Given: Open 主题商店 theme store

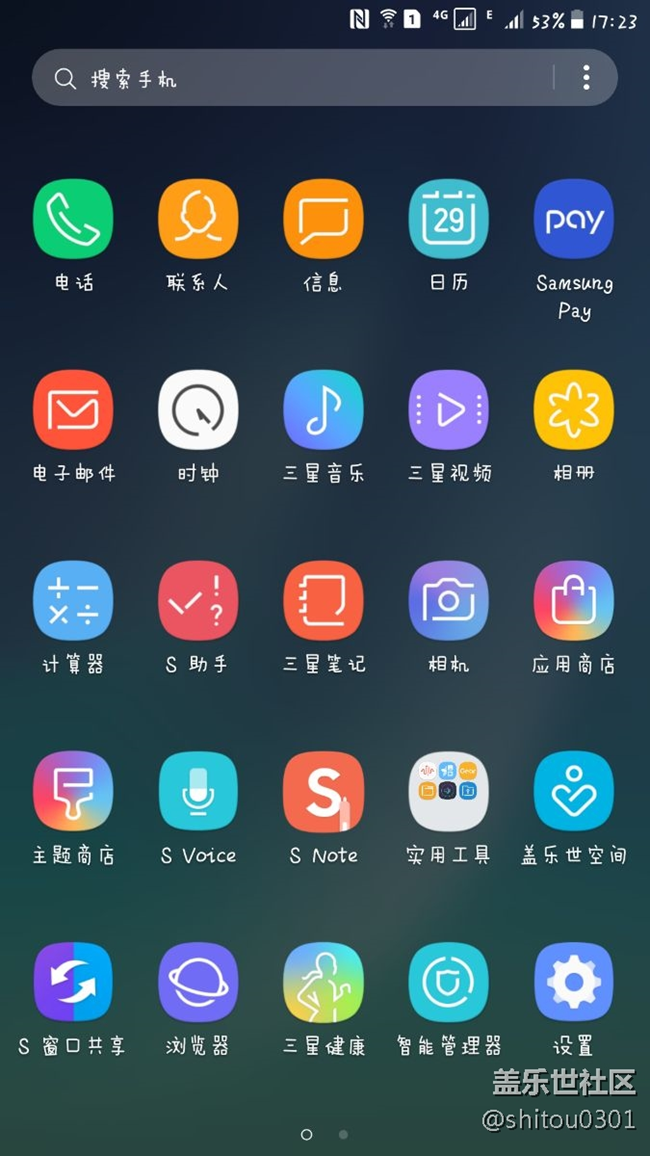Looking at the screenshot, I should coord(73,792).
